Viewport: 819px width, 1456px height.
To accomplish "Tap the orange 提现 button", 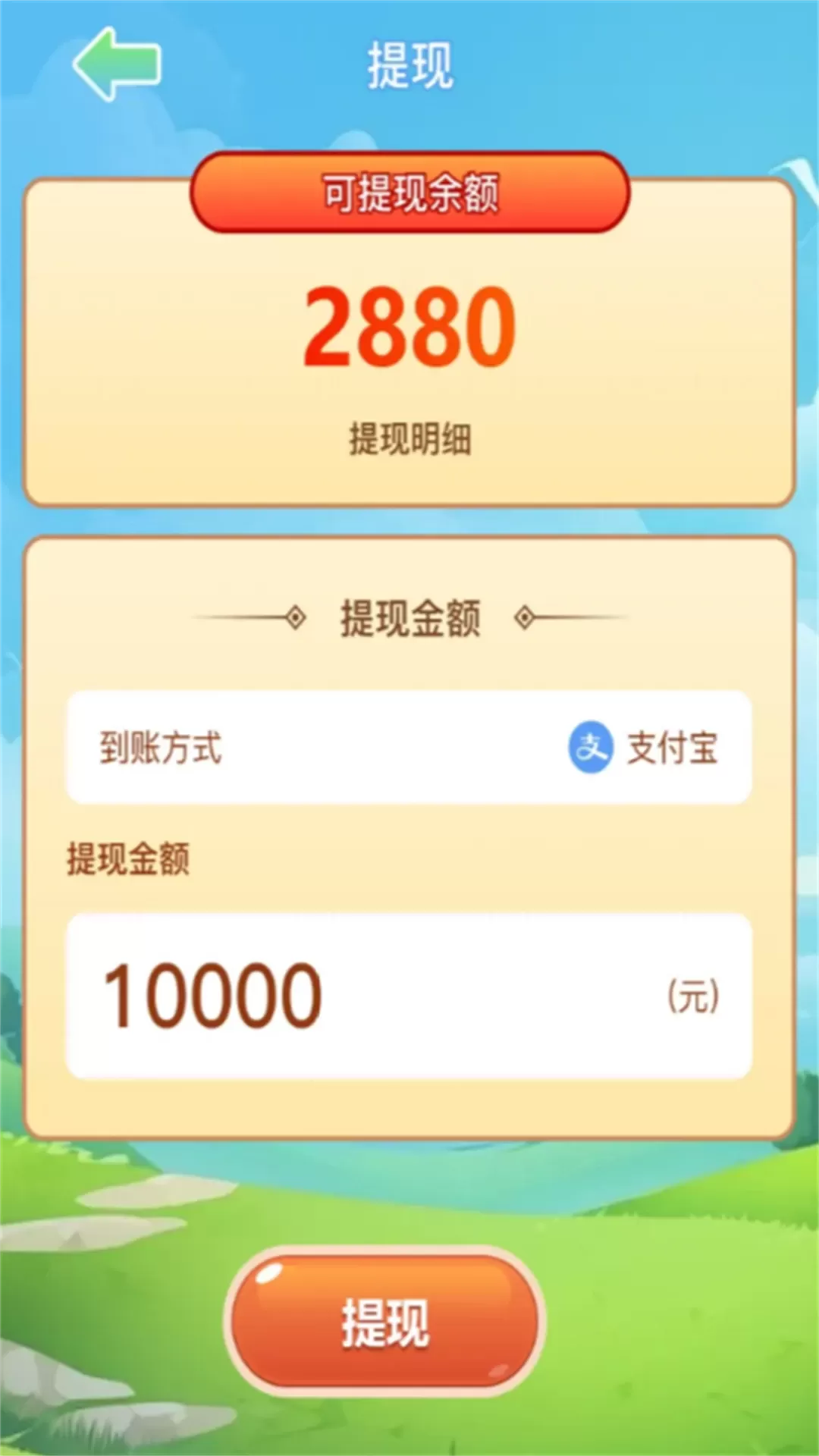I will (x=385, y=1323).
